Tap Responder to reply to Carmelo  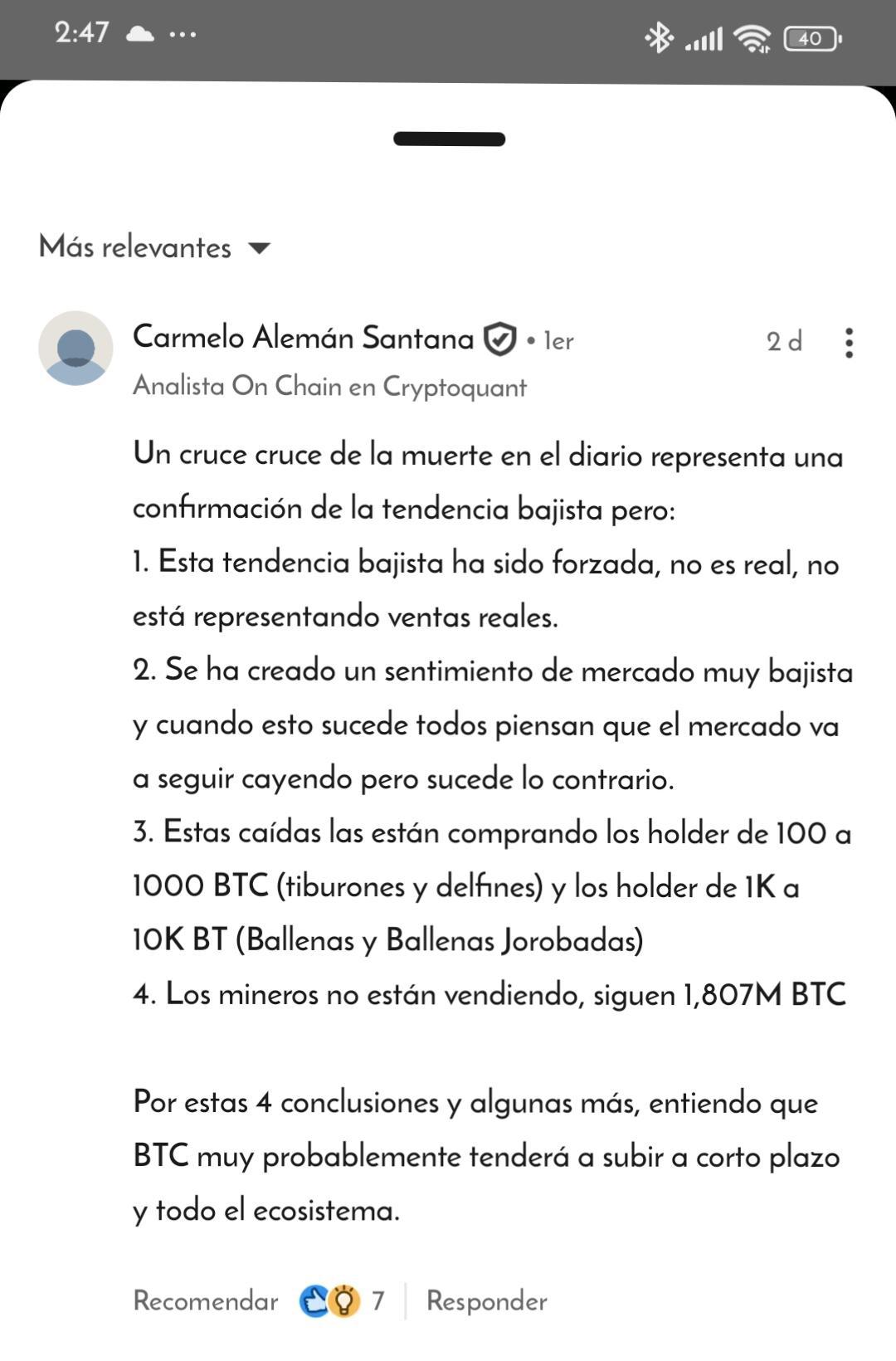[x=486, y=1300]
